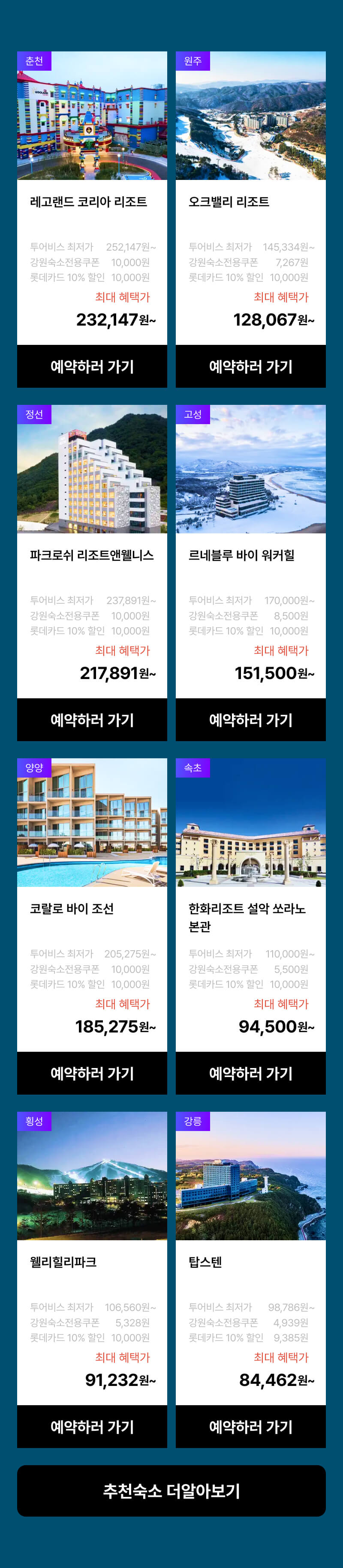Tap 예약하러 가기 for 한화리조트 설악 쏘라노
The image size is (343, 1568).
pyautogui.click(x=250, y=1073)
